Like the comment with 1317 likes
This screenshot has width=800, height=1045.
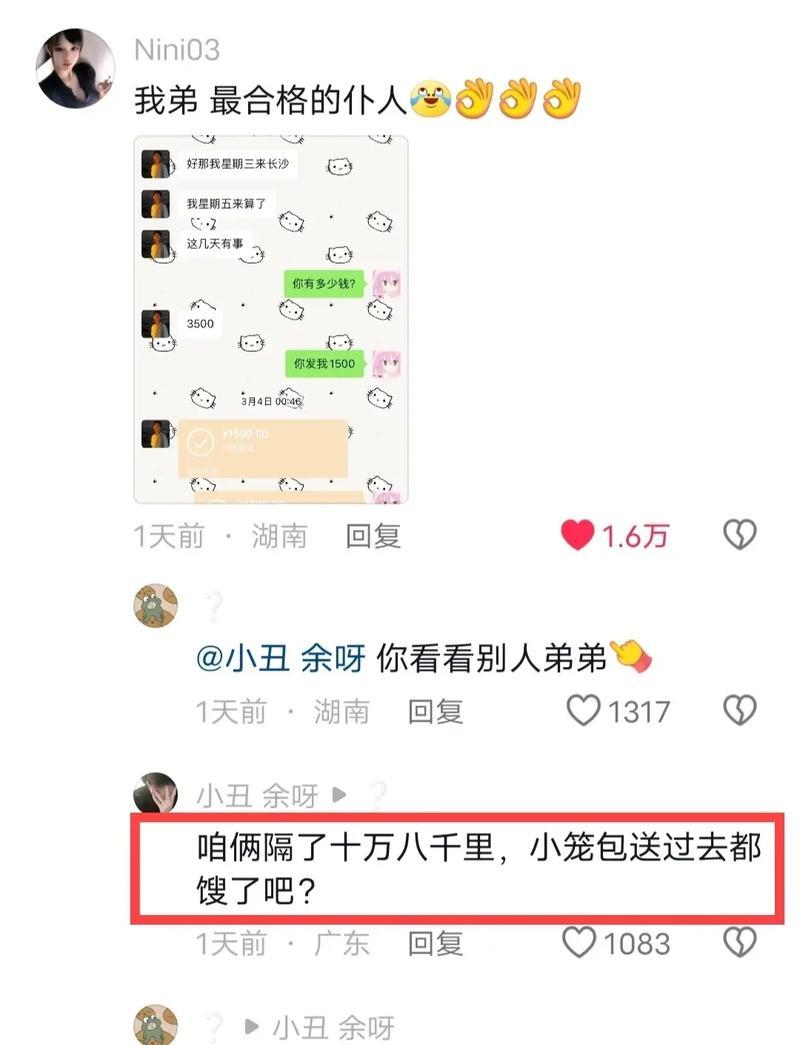point(583,711)
